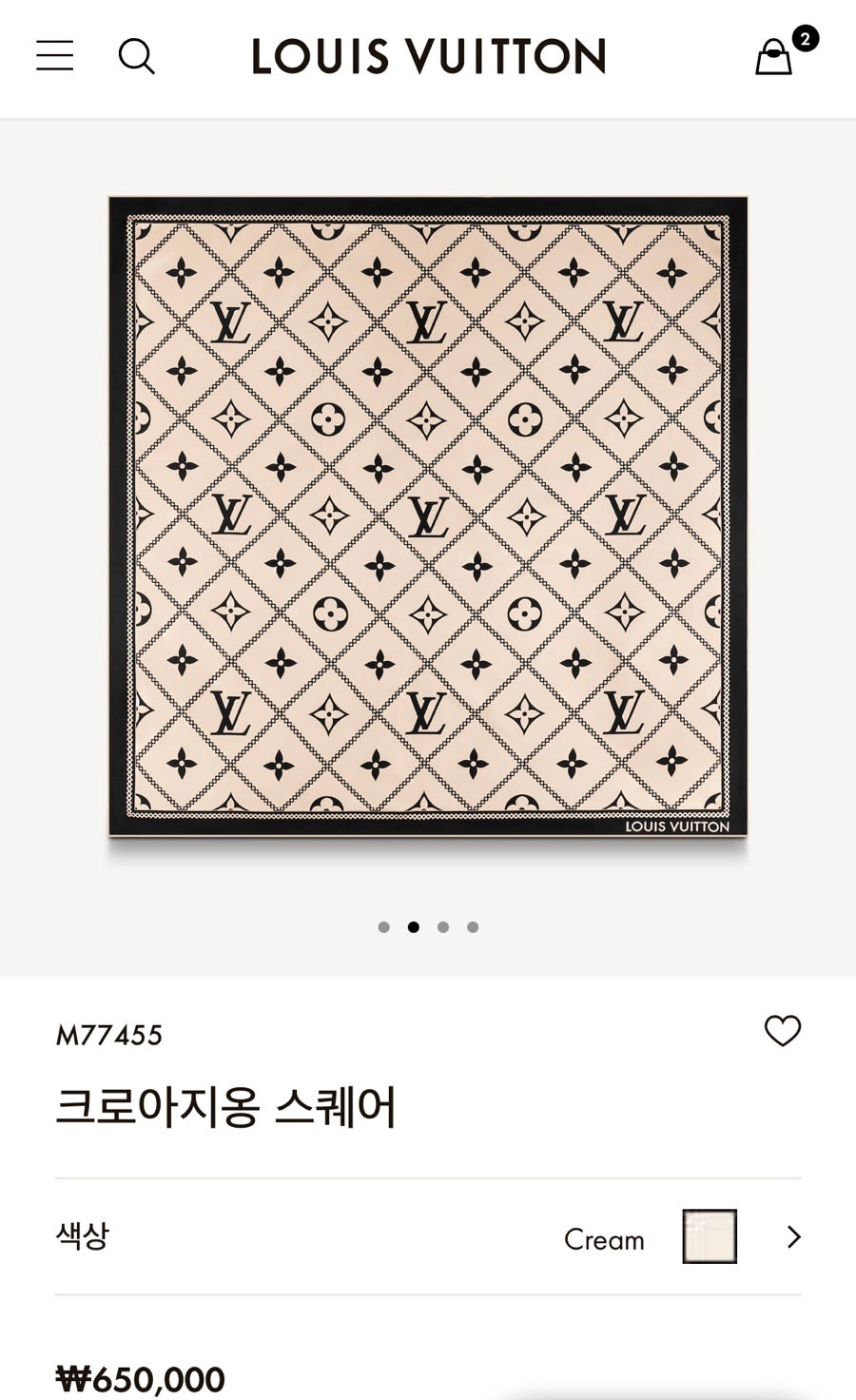Jump to the first image dot
Viewport: 856px width, 1400px height.
click(x=384, y=927)
